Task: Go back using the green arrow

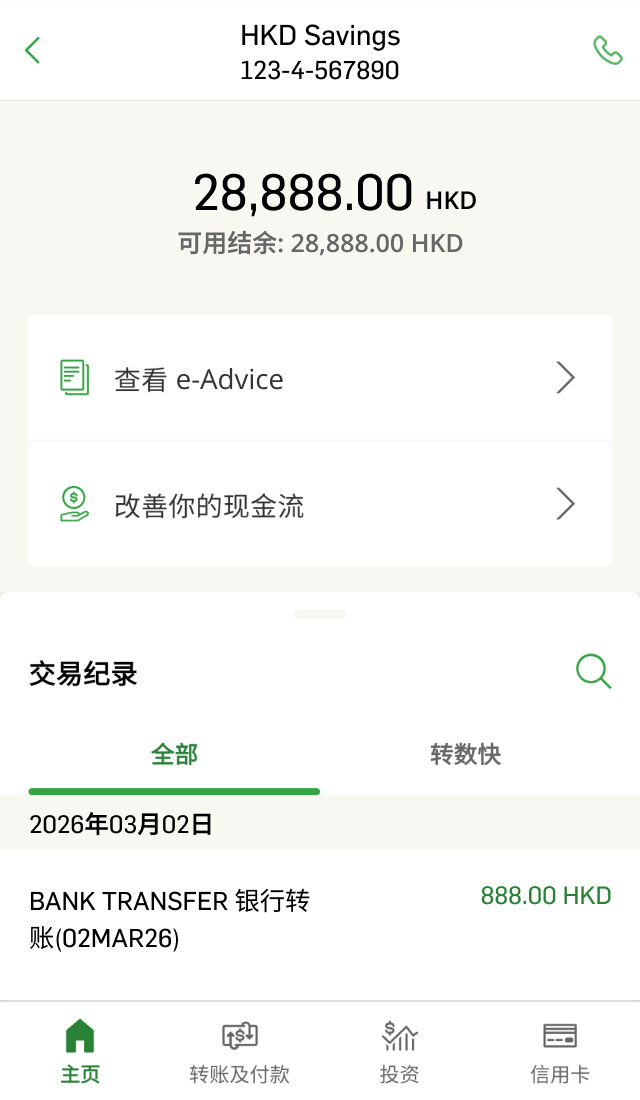Action: [33, 50]
